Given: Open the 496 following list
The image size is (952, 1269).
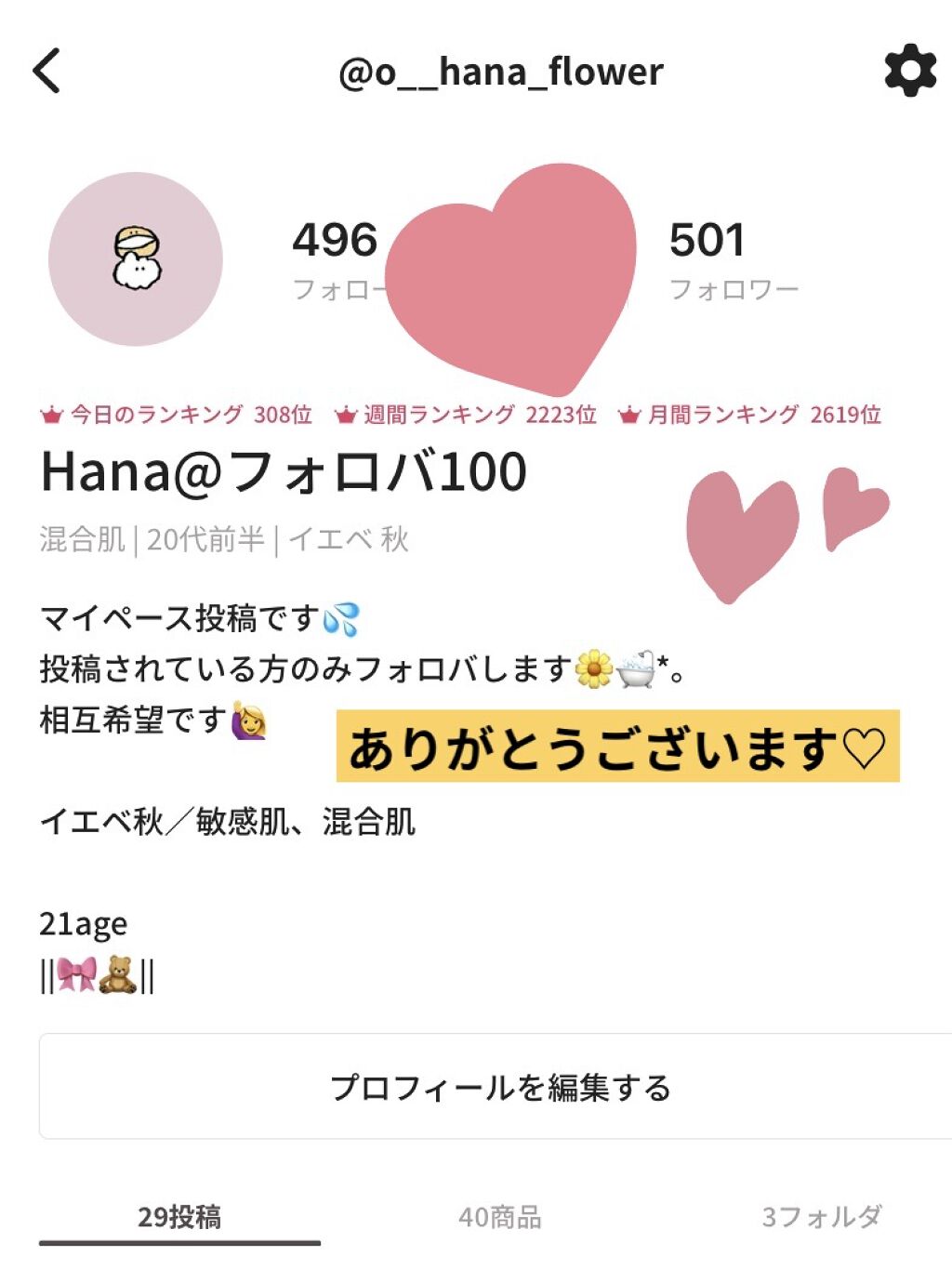Looking at the screenshot, I should tap(337, 260).
